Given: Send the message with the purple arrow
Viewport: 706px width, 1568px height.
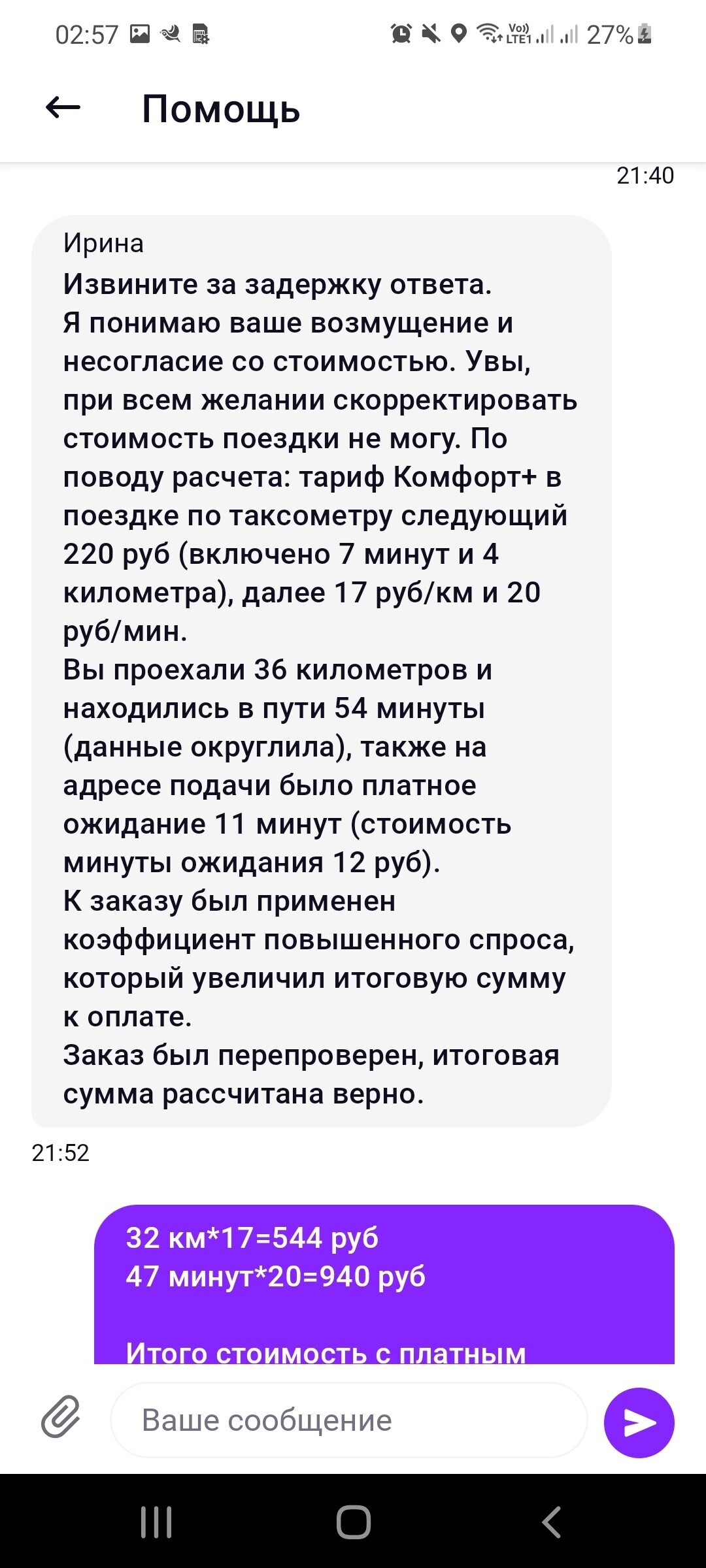Looking at the screenshot, I should coord(639,1422).
